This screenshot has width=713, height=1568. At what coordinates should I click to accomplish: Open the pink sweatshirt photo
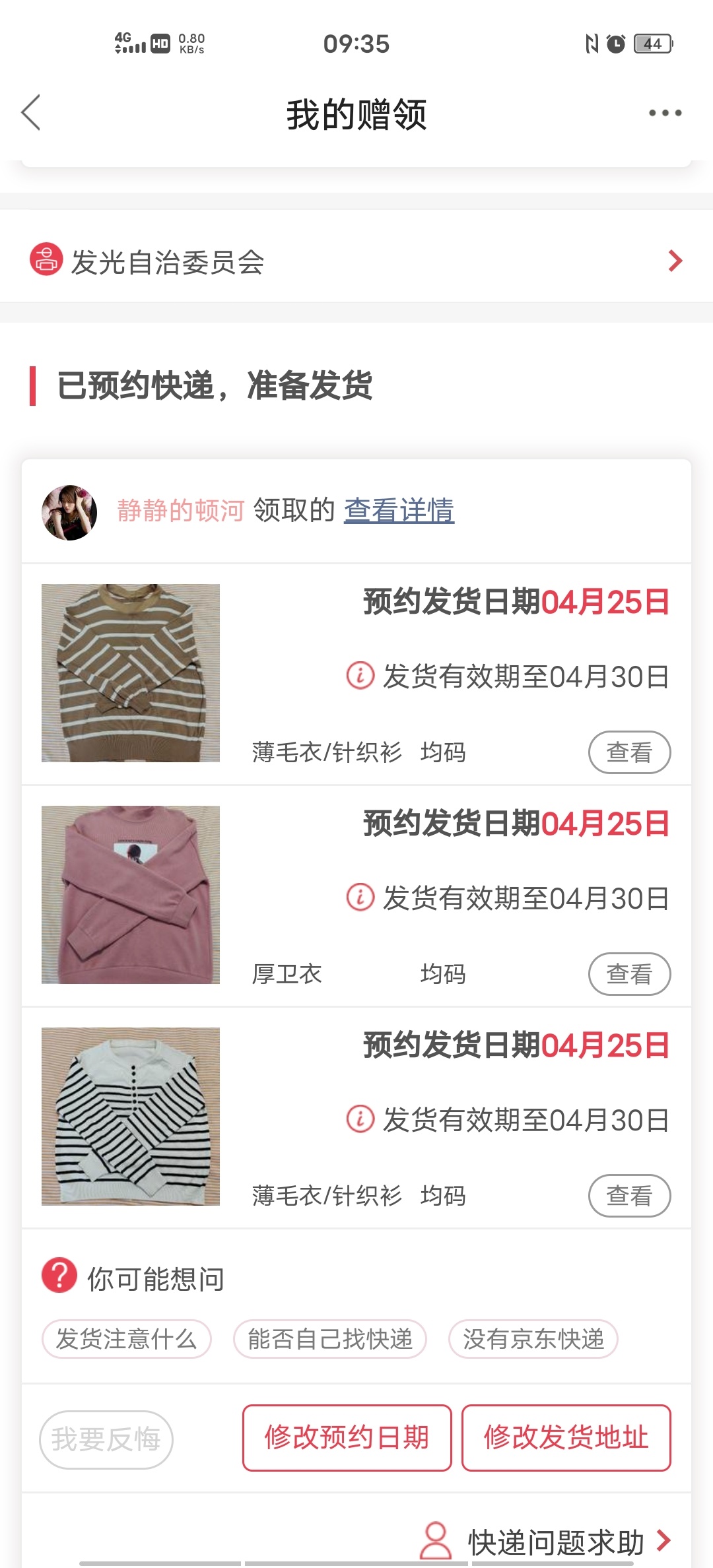pyautogui.click(x=131, y=895)
